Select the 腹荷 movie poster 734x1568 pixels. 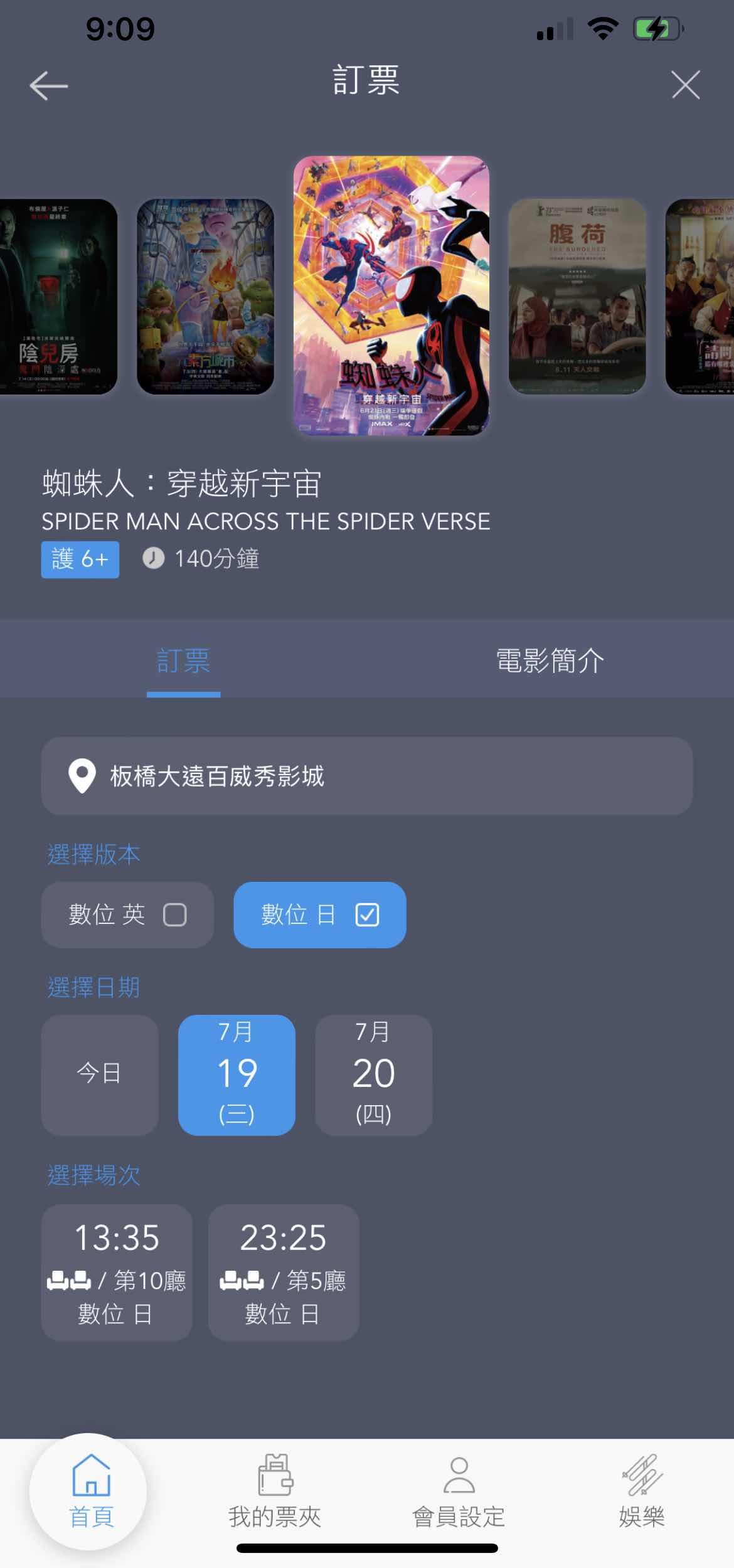click(577, 297)
